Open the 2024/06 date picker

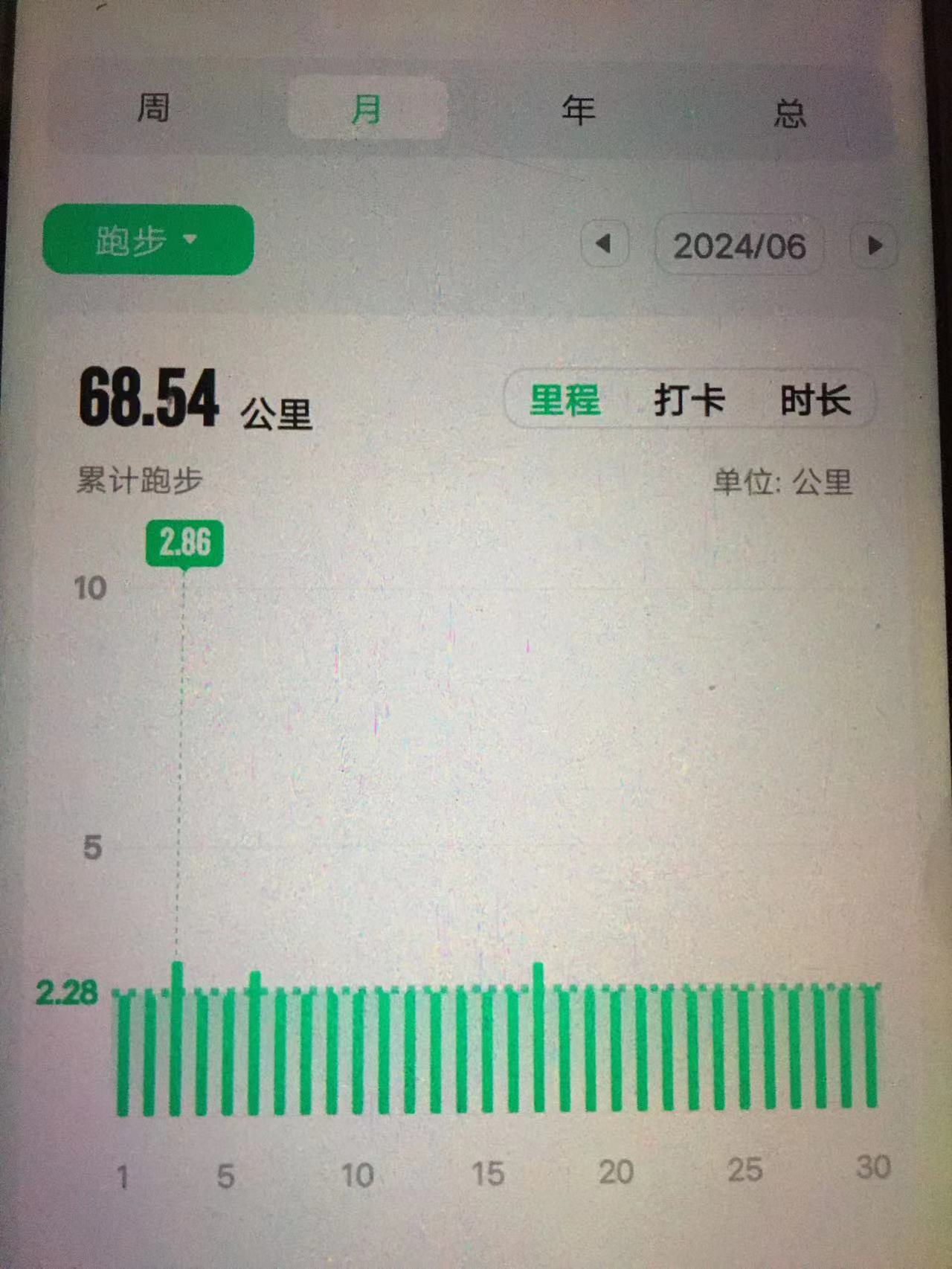tap(739, 246)
